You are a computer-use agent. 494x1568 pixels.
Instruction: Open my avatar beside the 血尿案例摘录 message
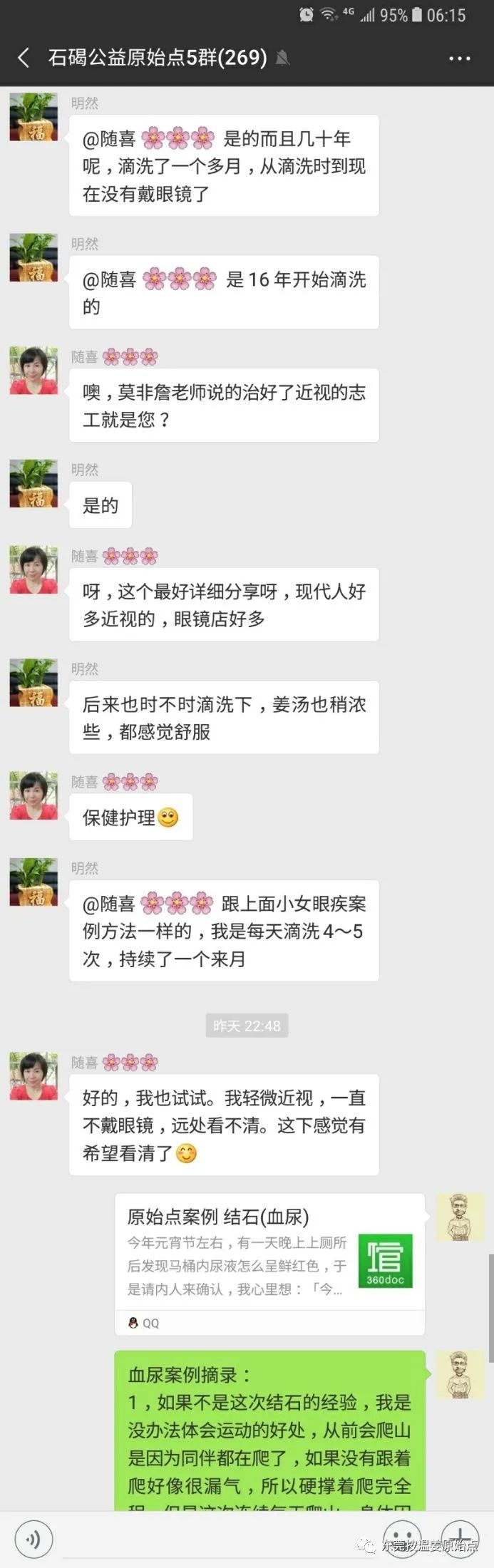coord(460,1375)
